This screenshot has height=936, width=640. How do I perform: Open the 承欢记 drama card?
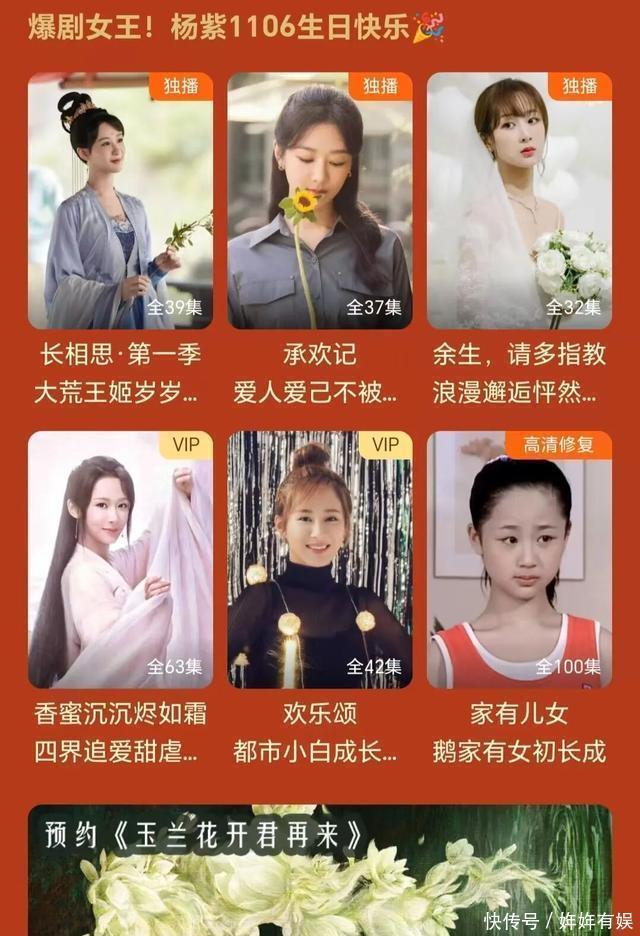coord(320,201)
